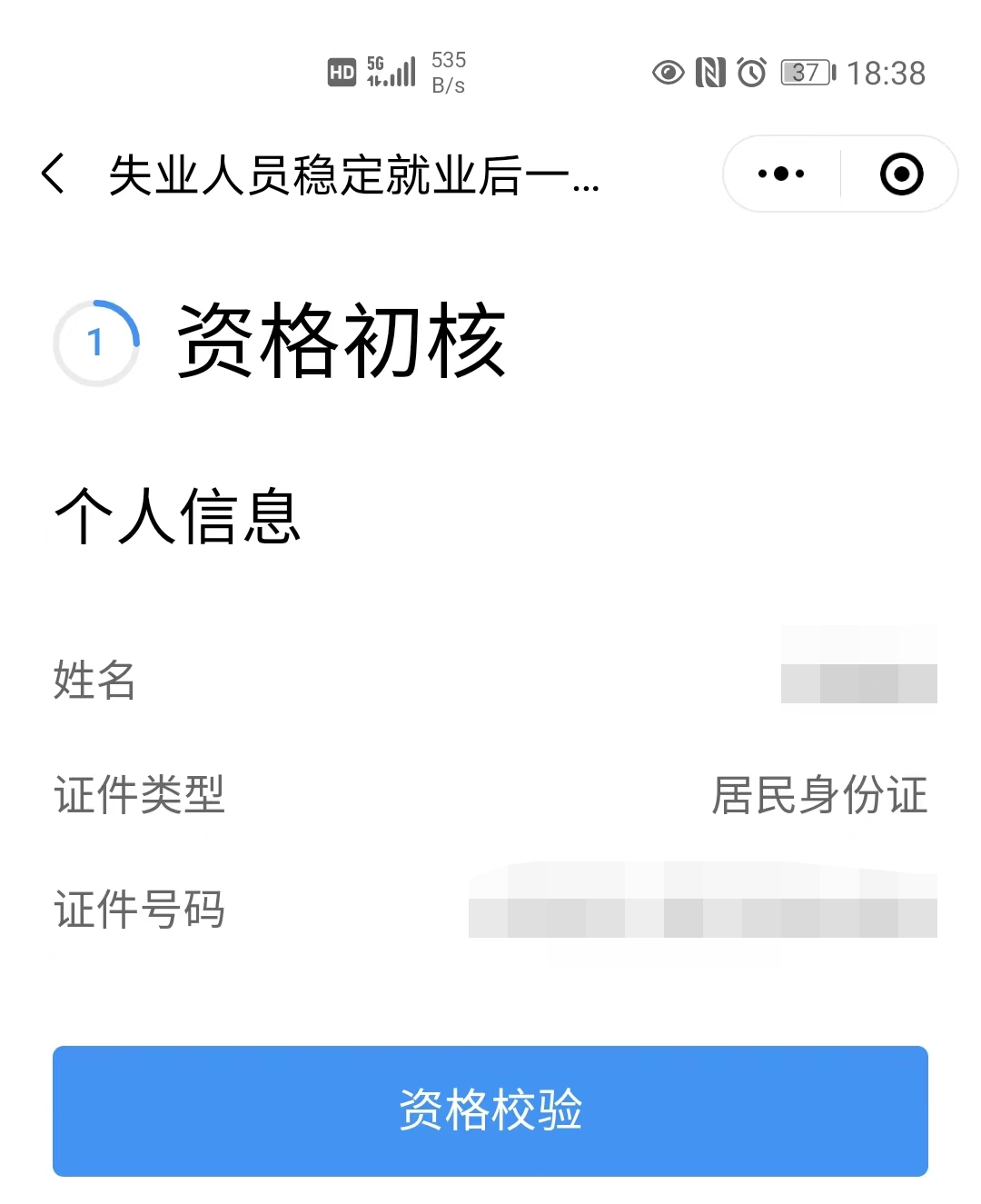
Task: Tap the HD calling status icon
Action: (x=341, y=73)
